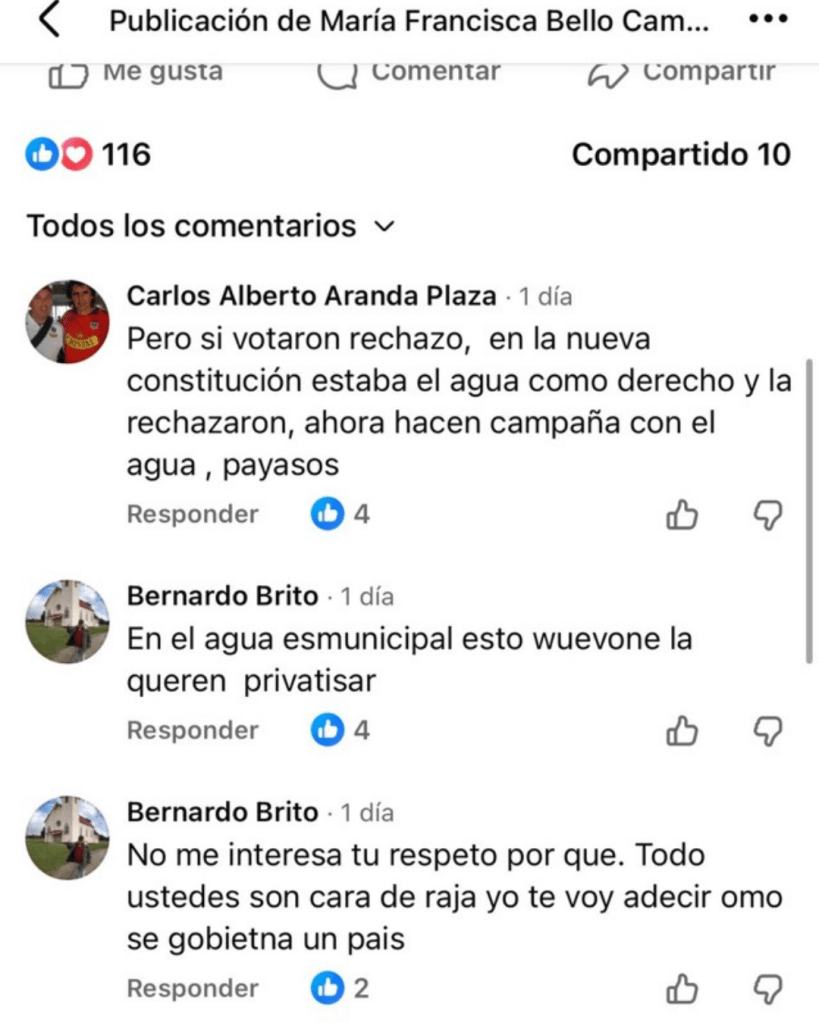Reply to Carlos Alberto Aranda Plaza's comment
819x1023 pixels.
tap(192, 514)
